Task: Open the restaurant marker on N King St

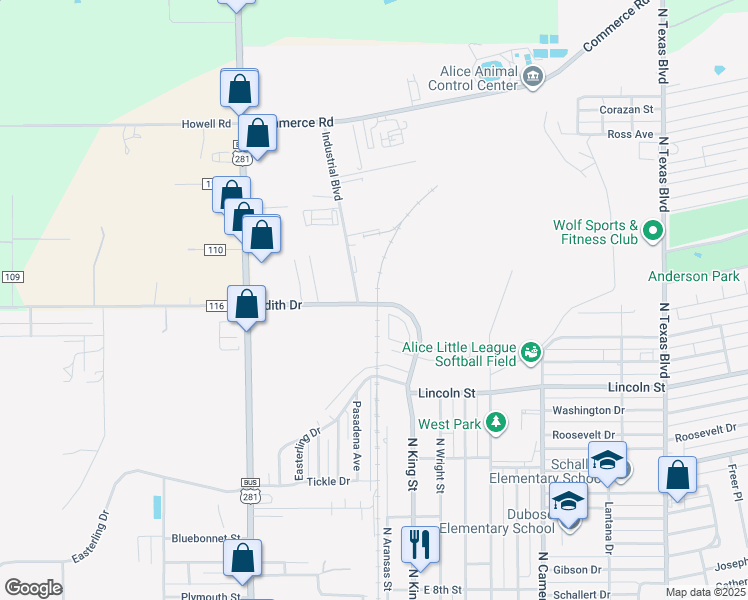Action: (420, 545)
